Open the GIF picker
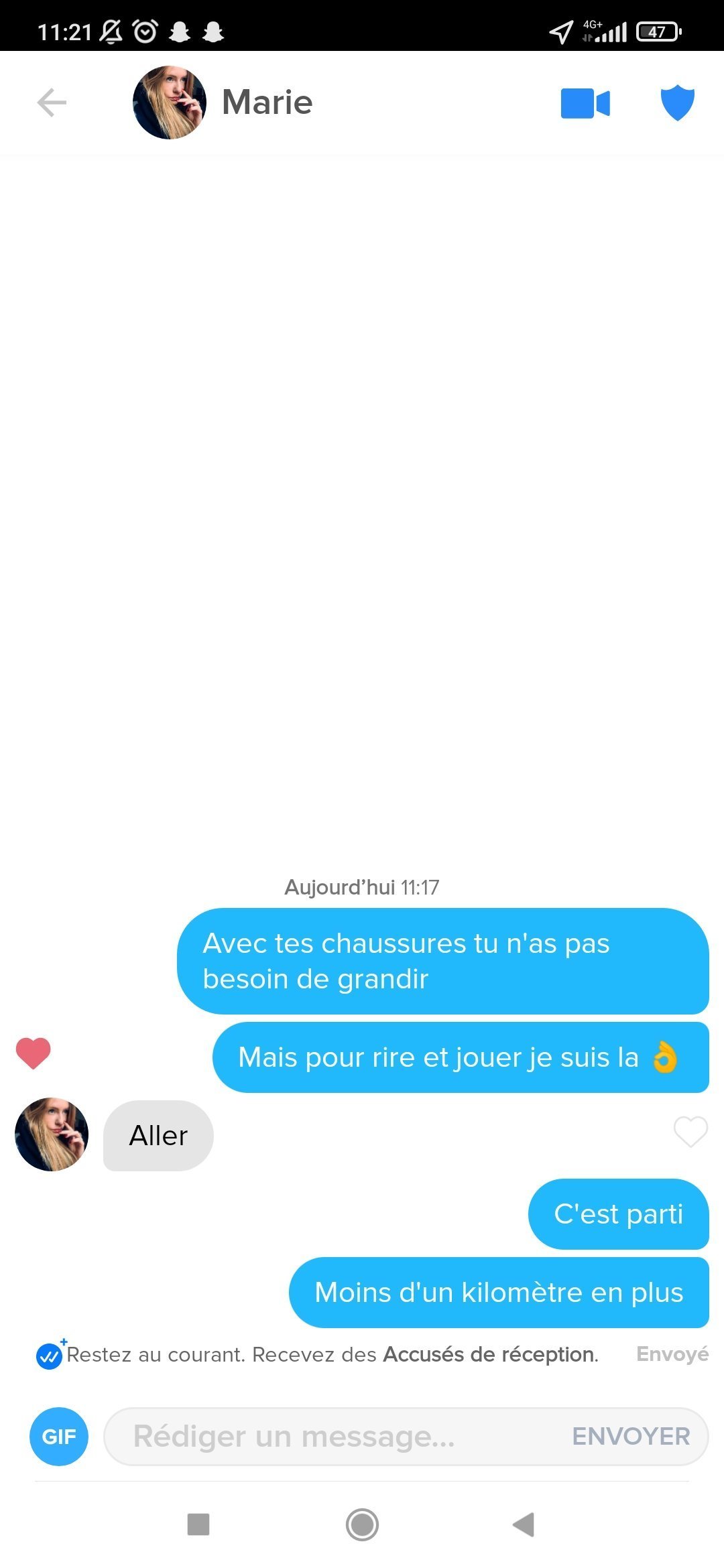The width and height of the screenshot is (724, 1568). coord(59,1436)
